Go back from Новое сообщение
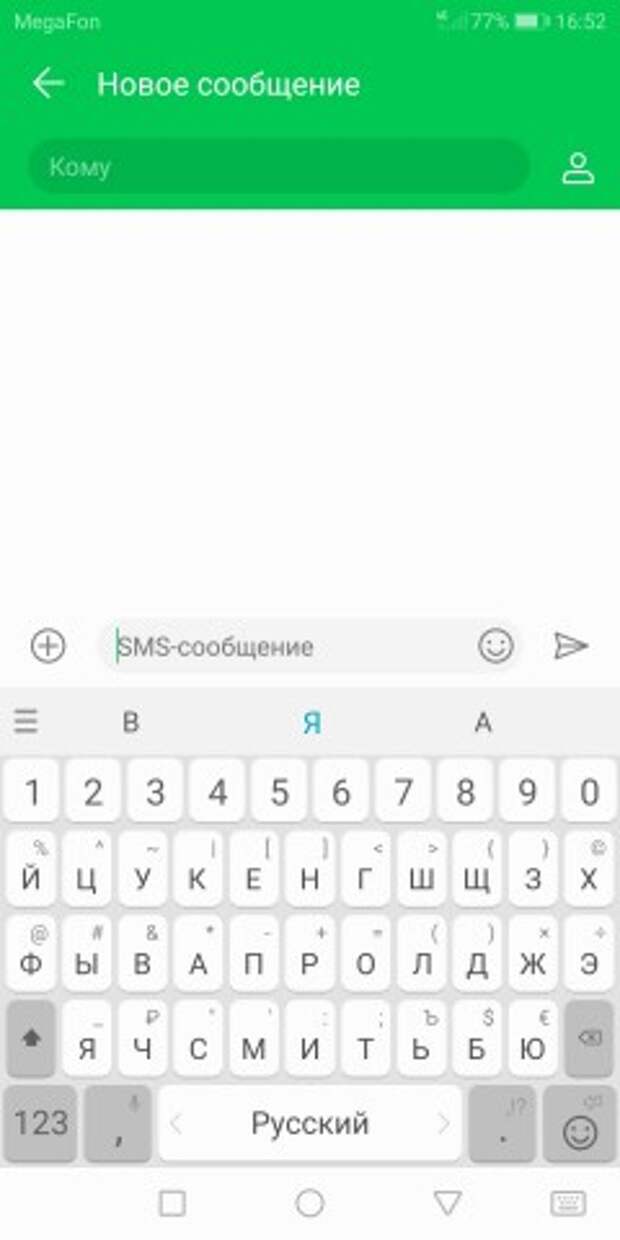This screenshot has width=620, height=1240. click(x=48, y=84)
